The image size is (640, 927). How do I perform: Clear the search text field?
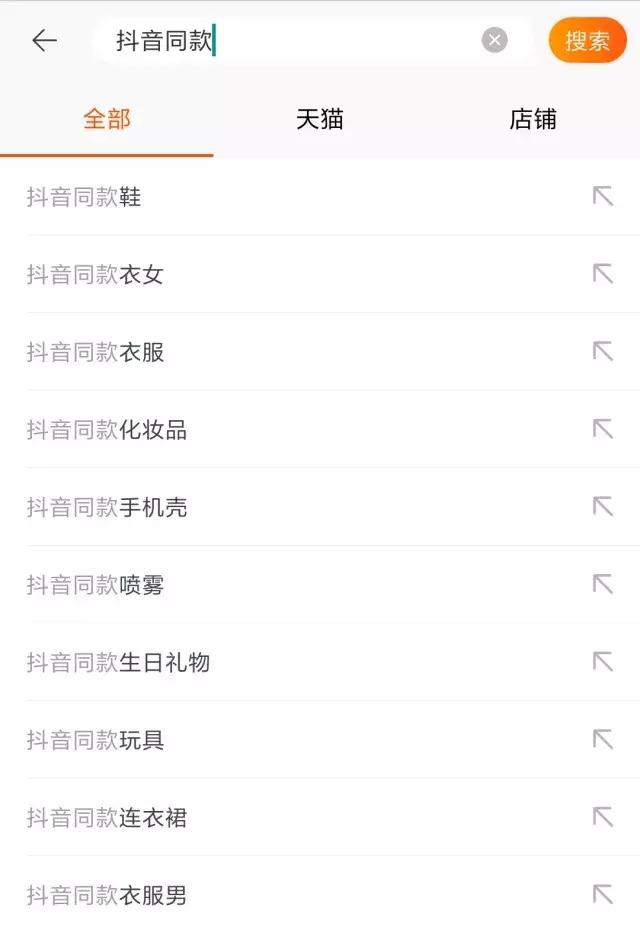tap(494, 40)
